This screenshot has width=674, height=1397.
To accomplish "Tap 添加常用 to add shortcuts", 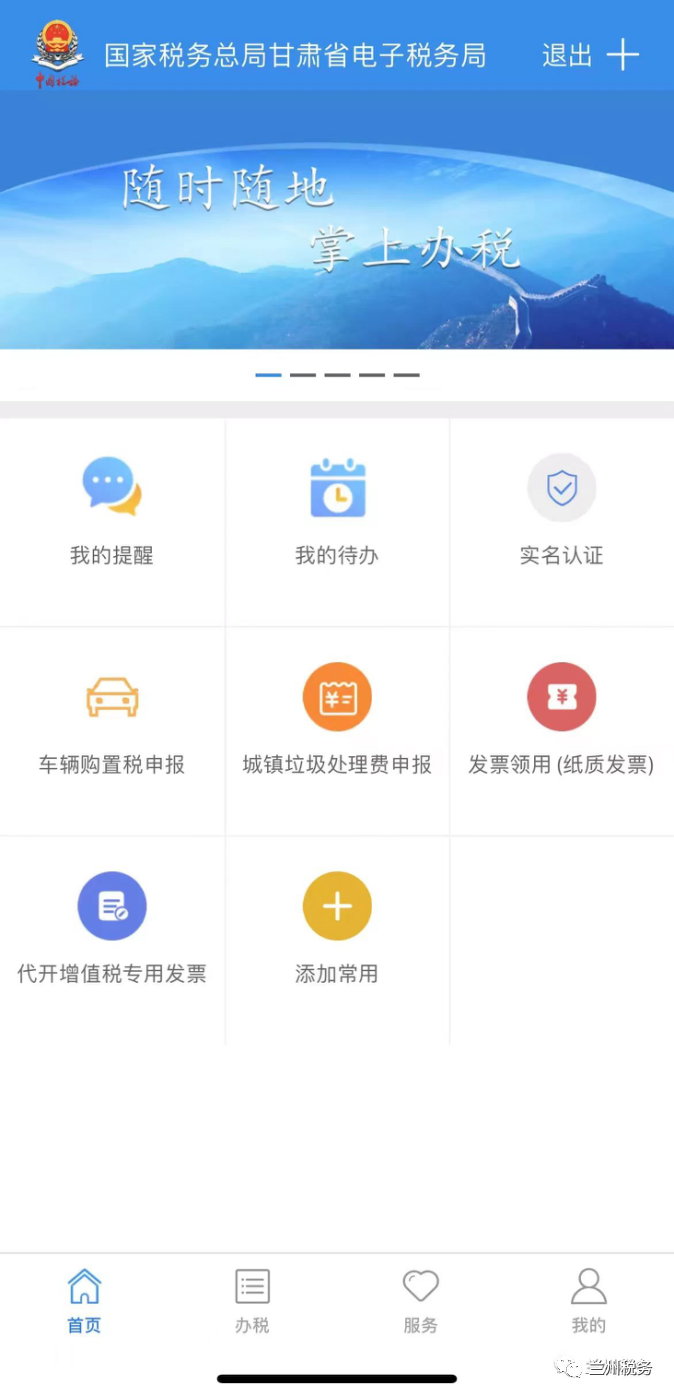I will point(337,930).
